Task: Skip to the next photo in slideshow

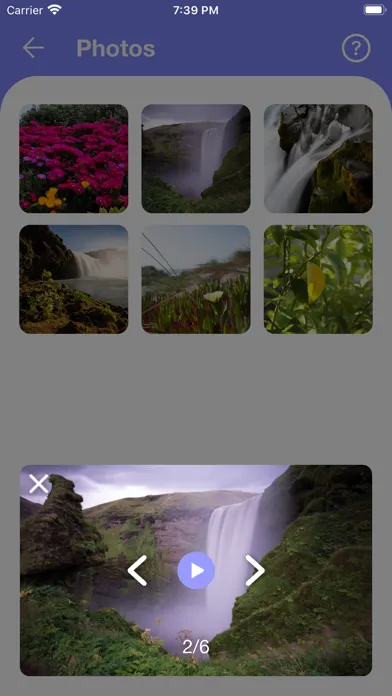Action: (x=255, y=571)
